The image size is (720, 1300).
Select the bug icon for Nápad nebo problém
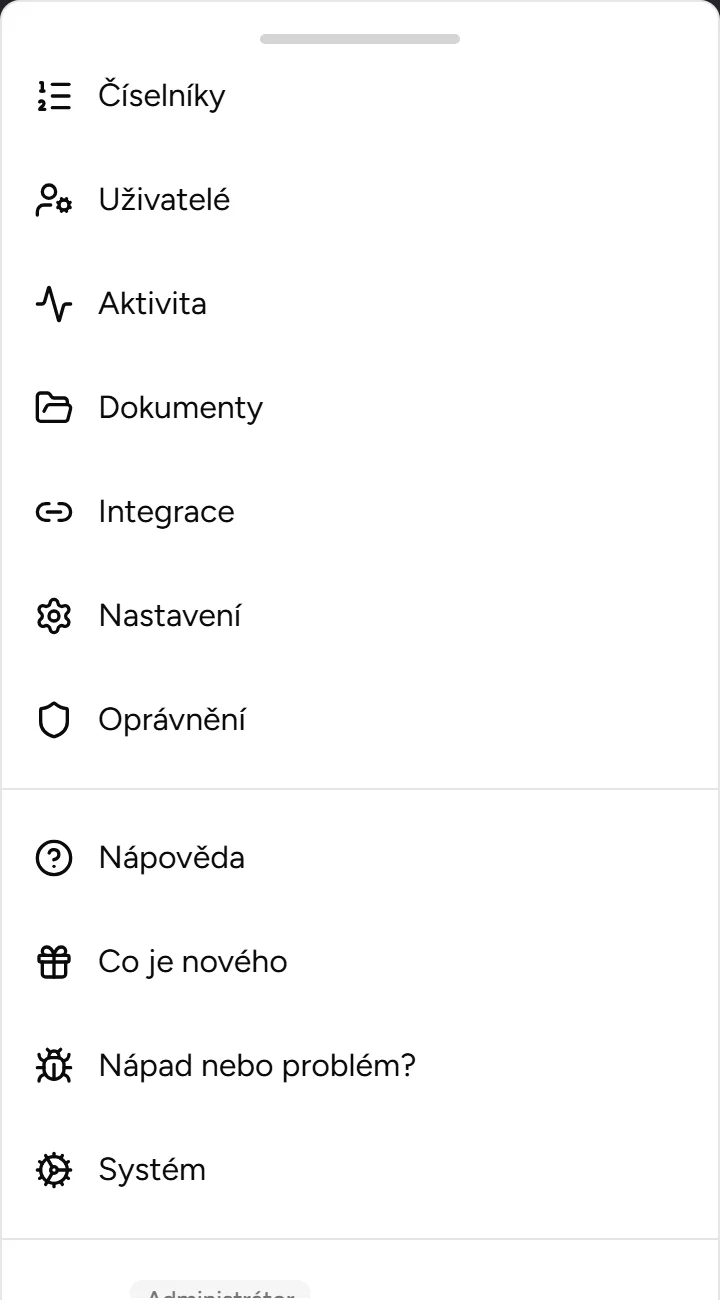pyautogui.click(x=53, y=1065)
